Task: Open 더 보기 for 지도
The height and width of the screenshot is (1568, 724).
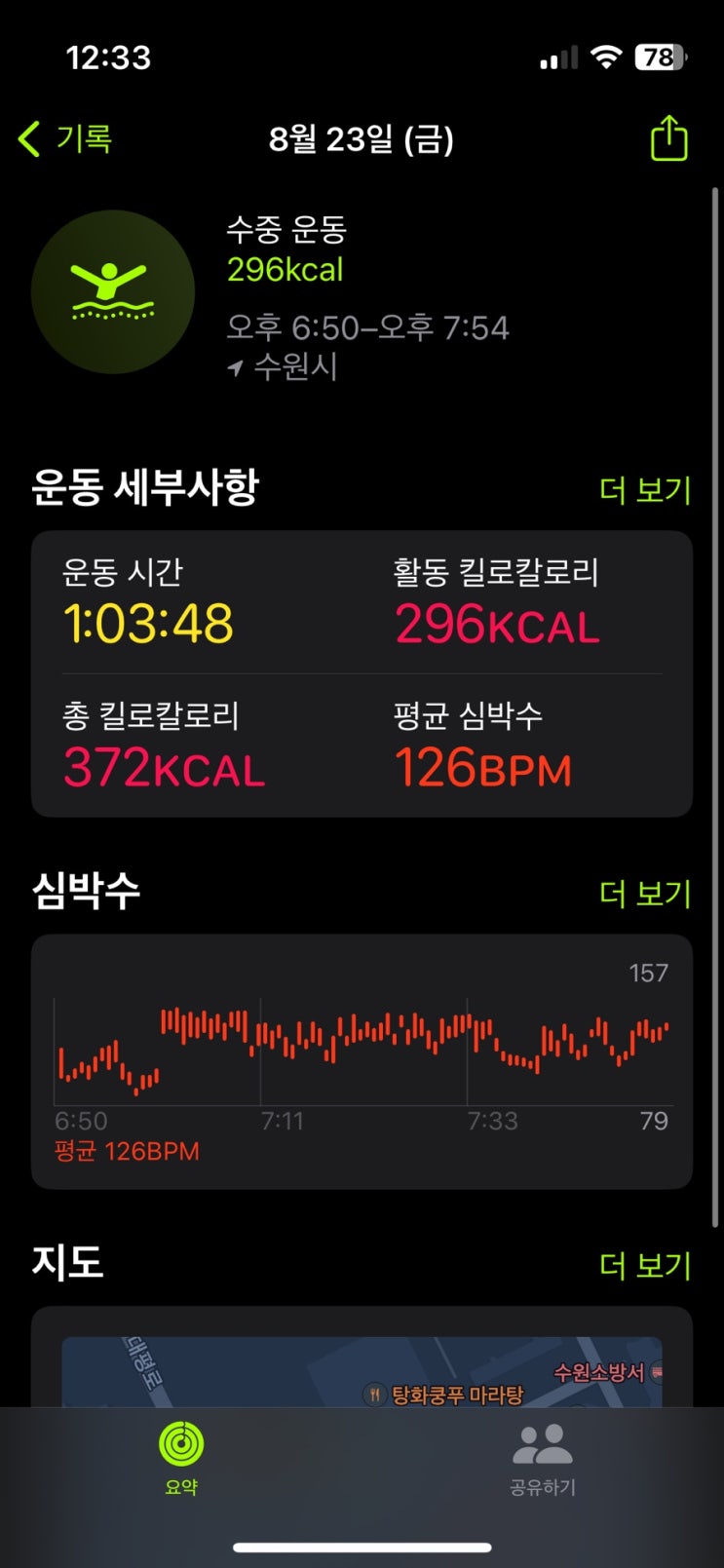Action: tap(644, 1265)
